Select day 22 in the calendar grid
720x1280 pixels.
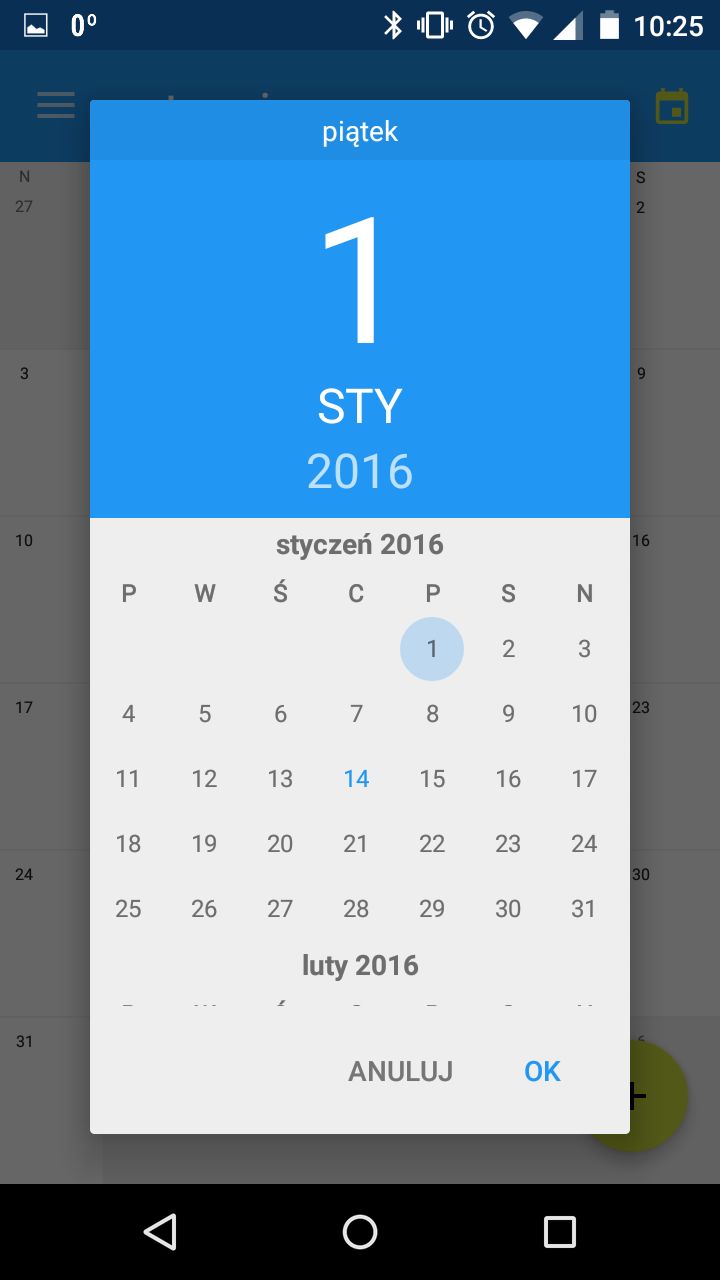[x=432, y=844]
